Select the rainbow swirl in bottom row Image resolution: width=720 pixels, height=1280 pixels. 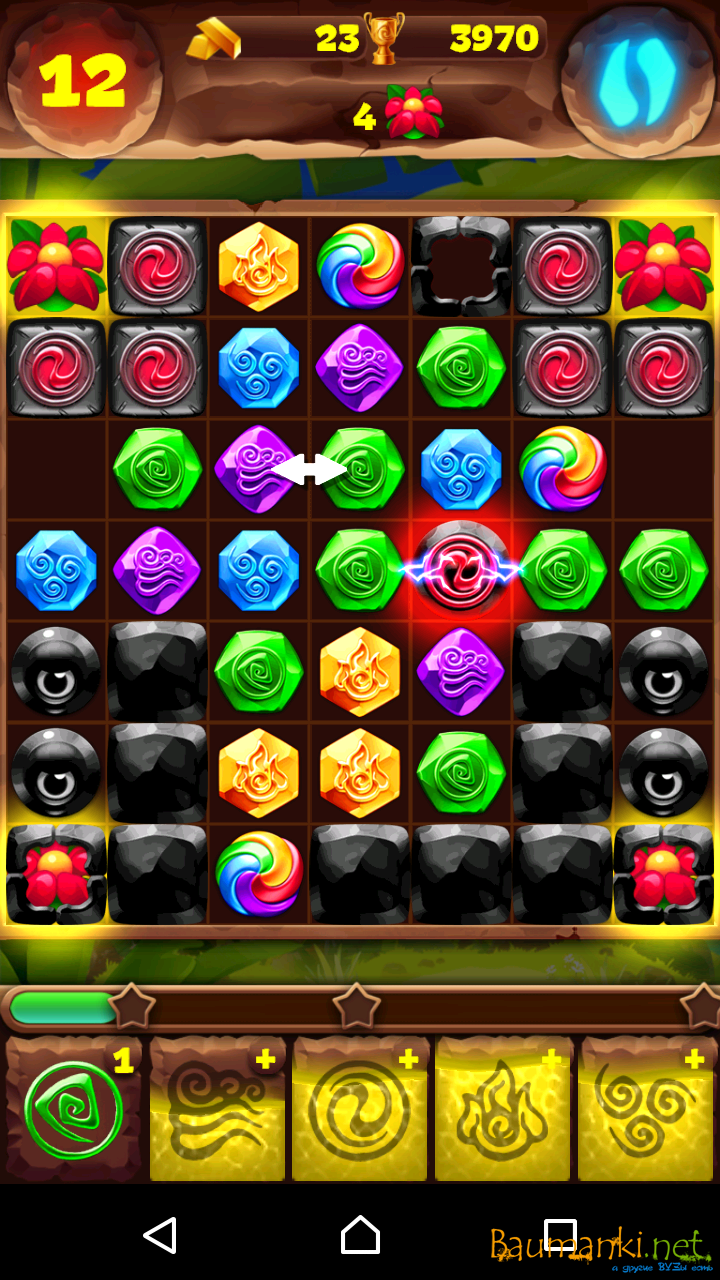[259, 874]
